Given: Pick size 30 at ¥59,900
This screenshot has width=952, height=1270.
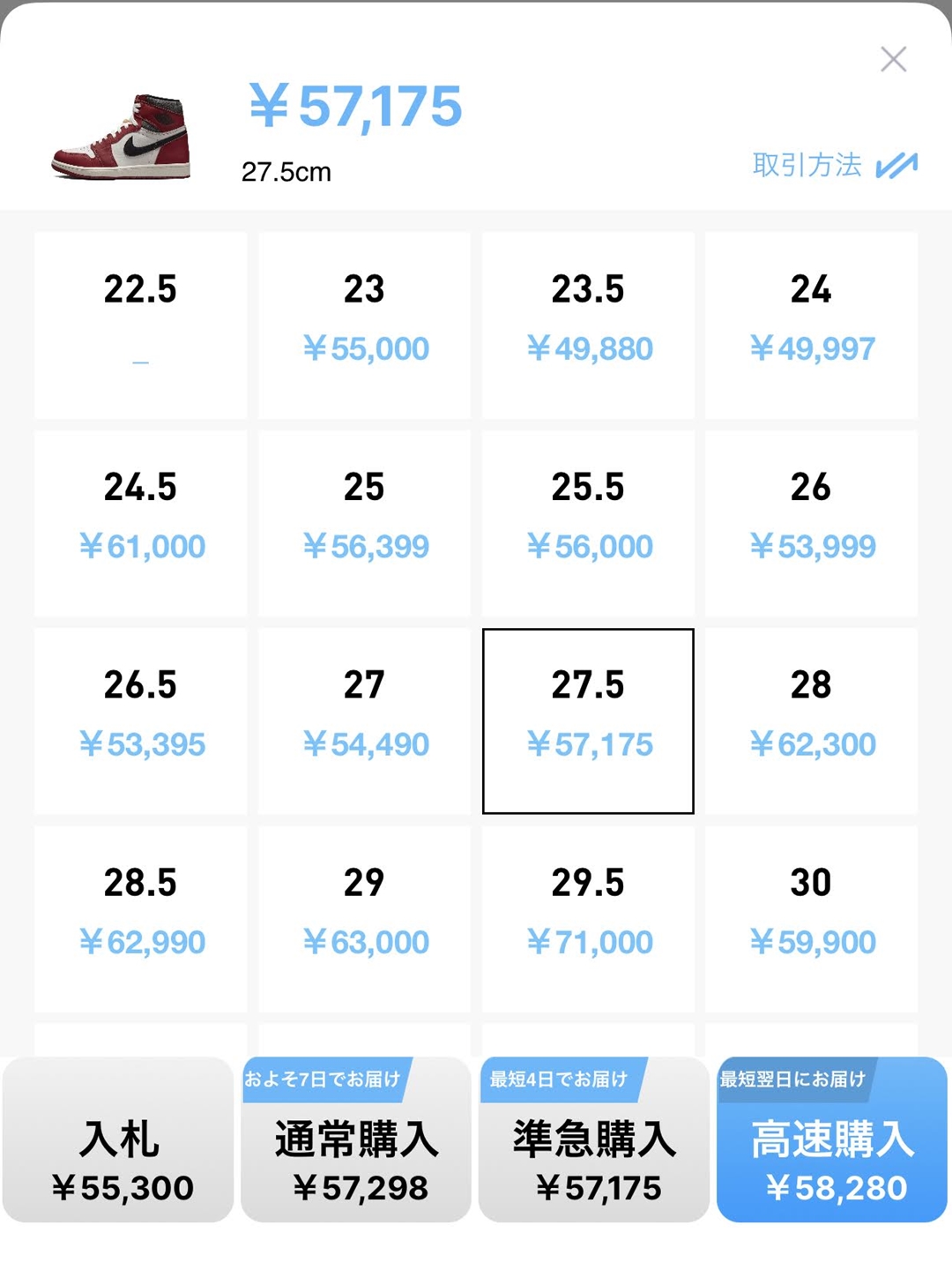Looking at the screenshot, I should tap(811, 918).
